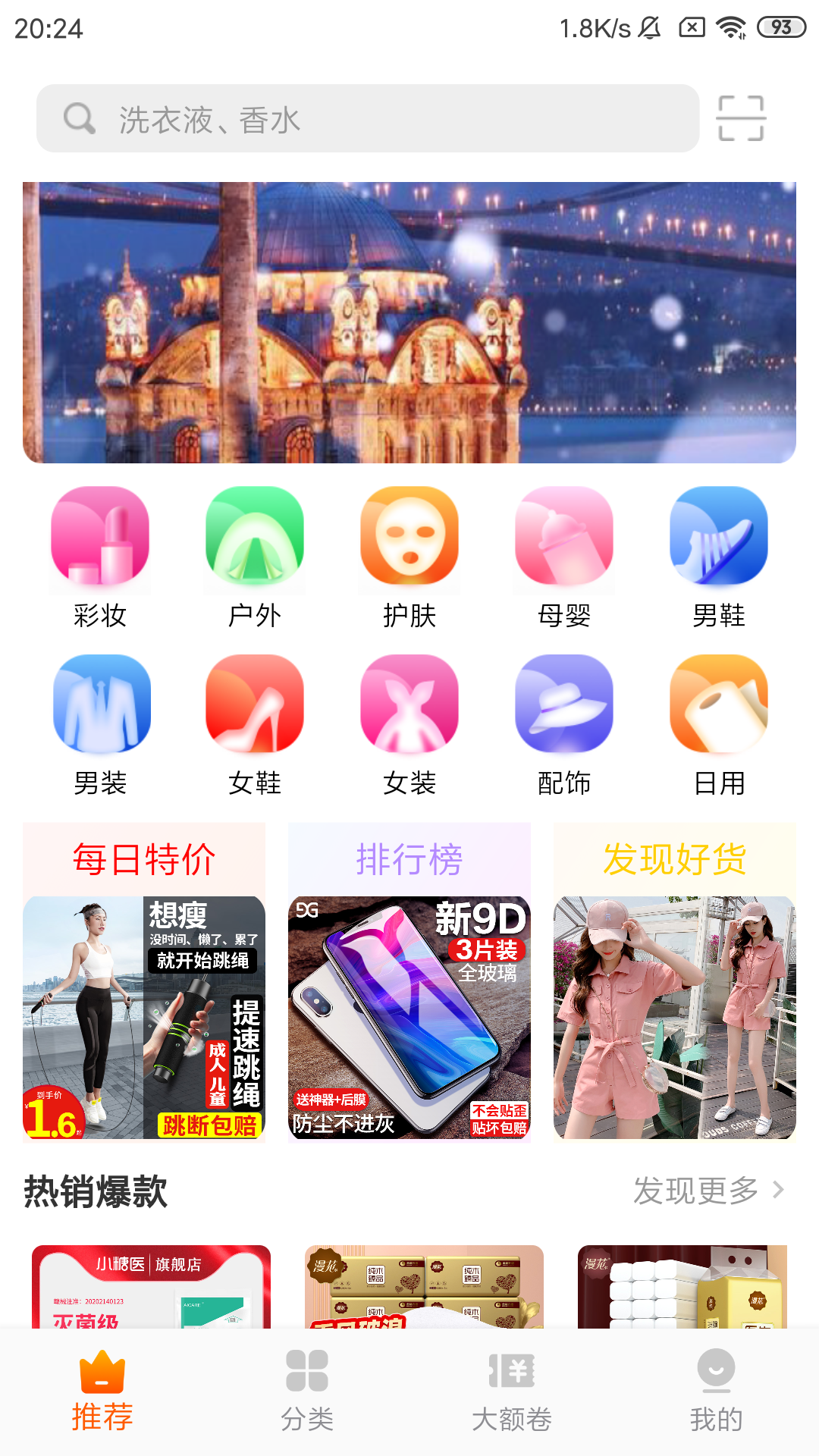Browse the 户外 category
The height and width of the screenshot is (1456, 819).
pos(255,557)
